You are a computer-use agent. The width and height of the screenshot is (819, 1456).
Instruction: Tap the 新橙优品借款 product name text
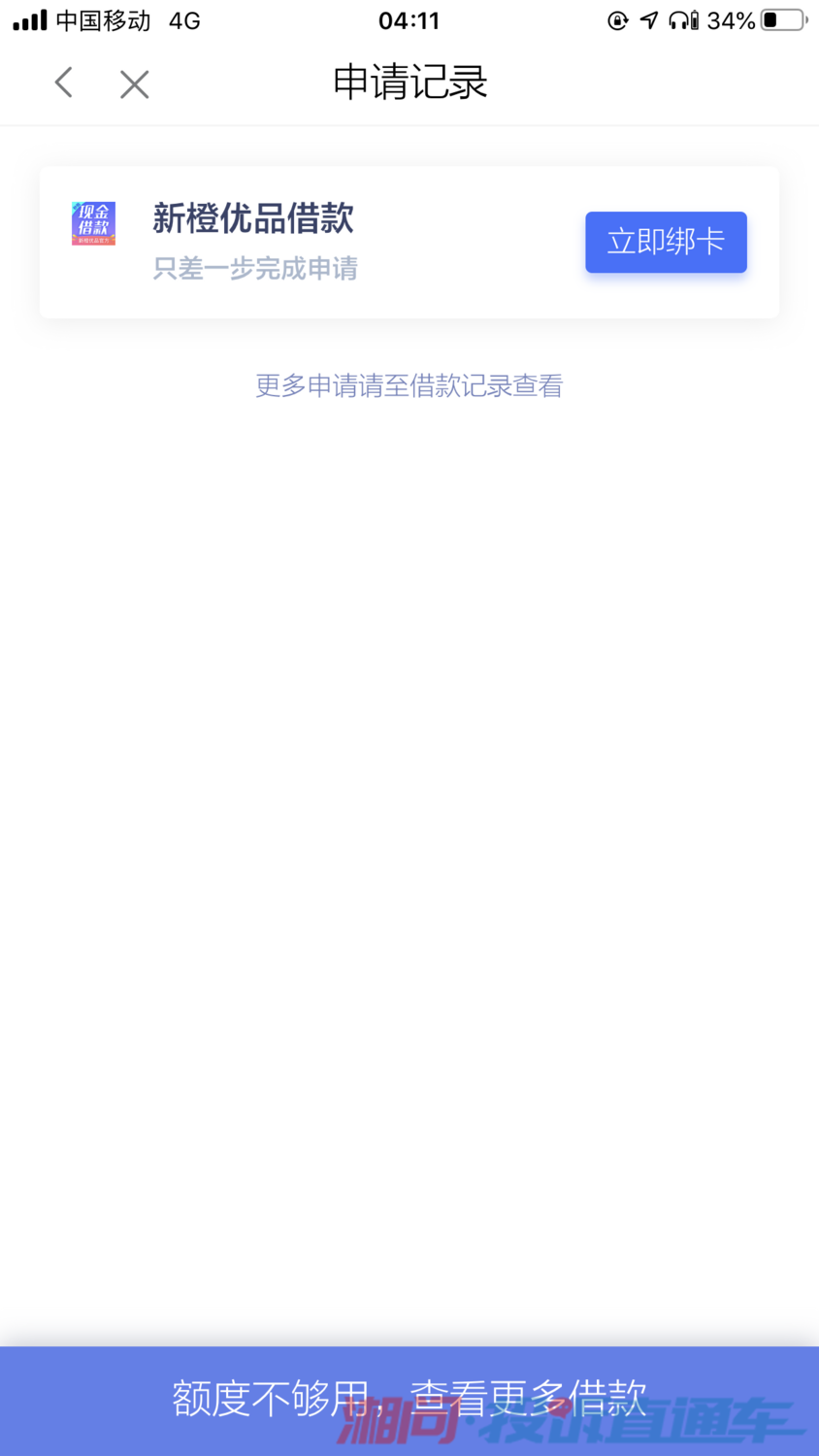click(x=254, y=219)
